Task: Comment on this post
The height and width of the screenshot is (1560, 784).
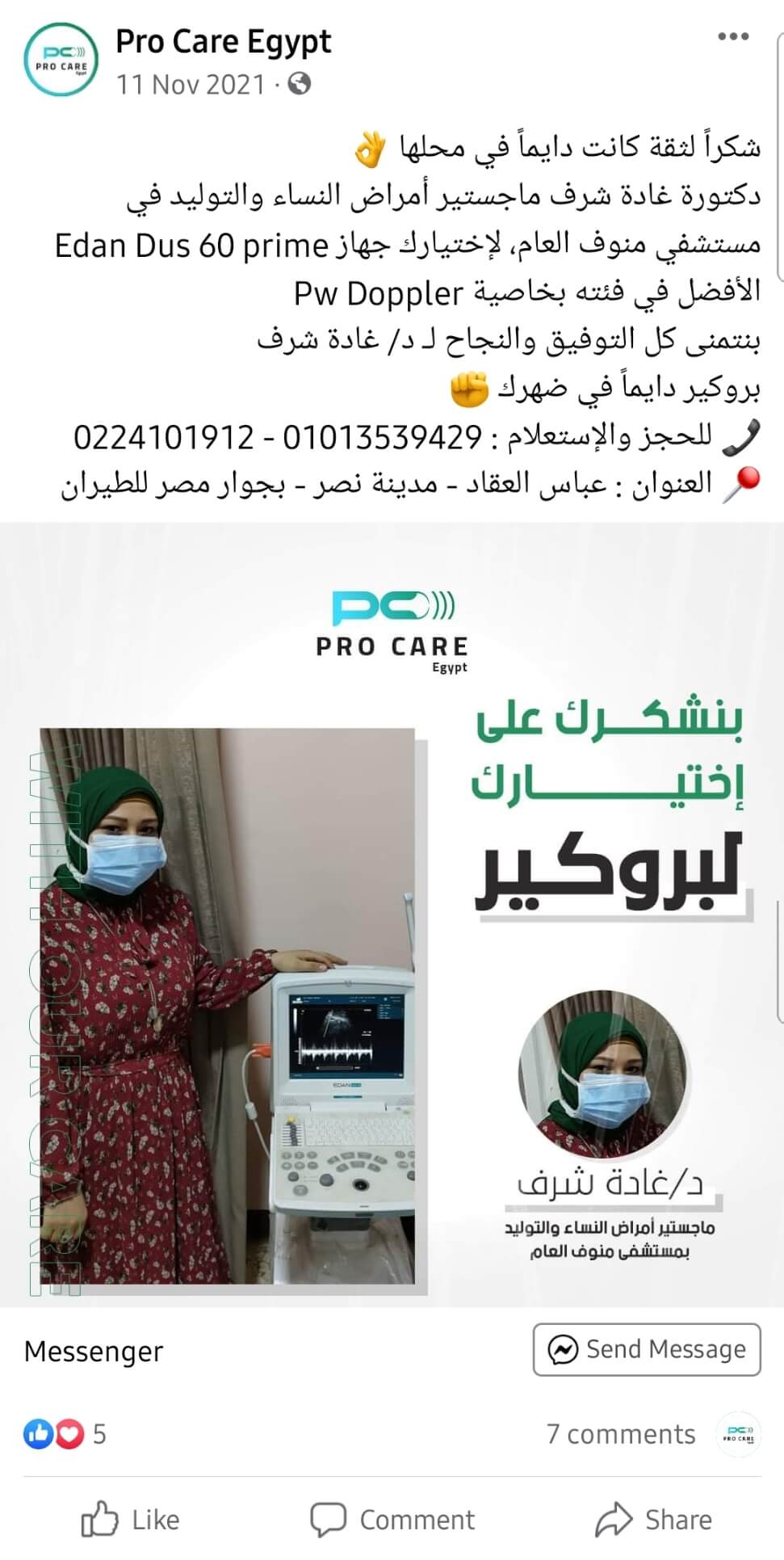Action: coord(392,1520)
